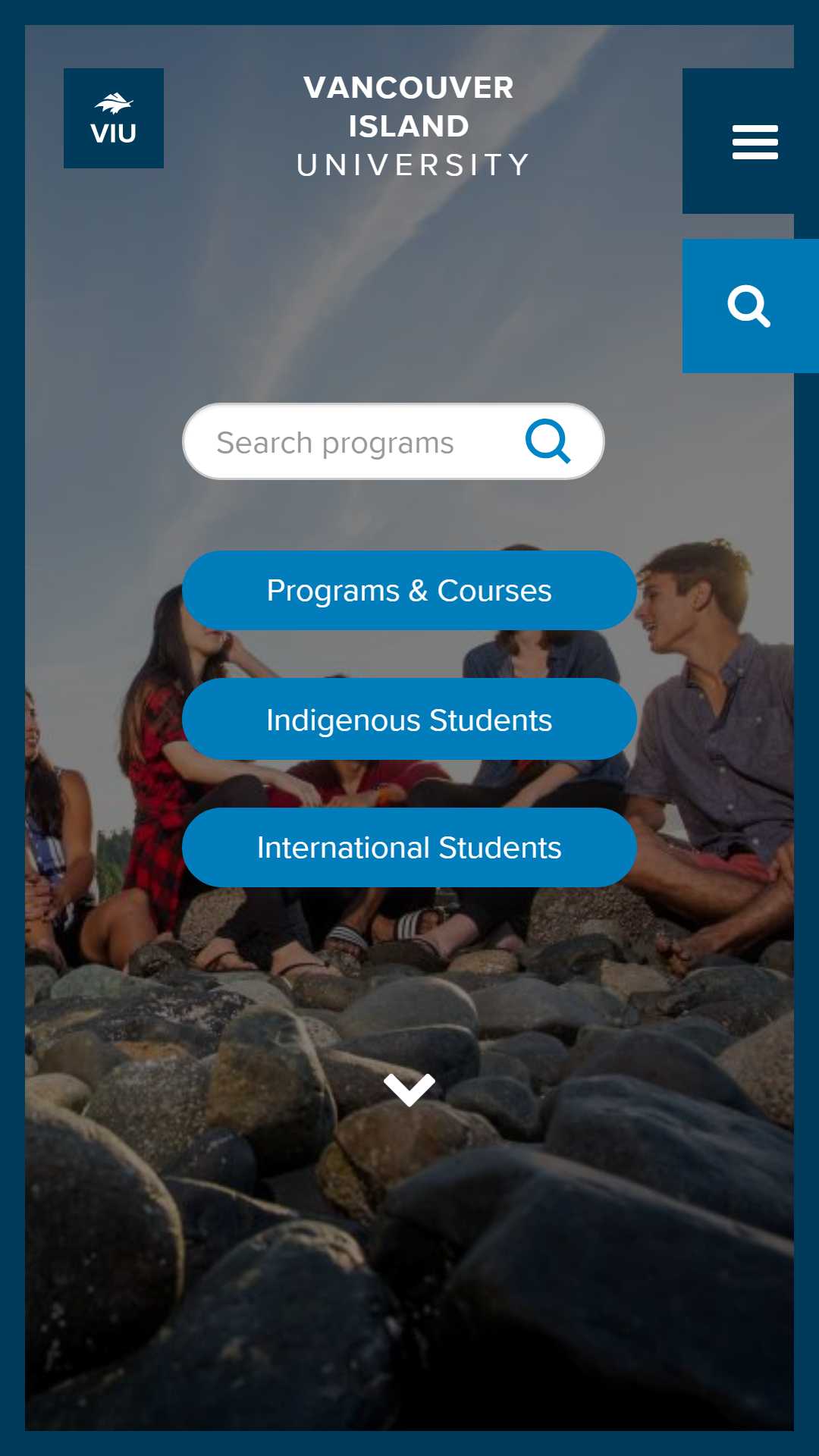Screen dimensions: 819x1456
Task: Tap the blue site search button
Action: coord(751,306)
